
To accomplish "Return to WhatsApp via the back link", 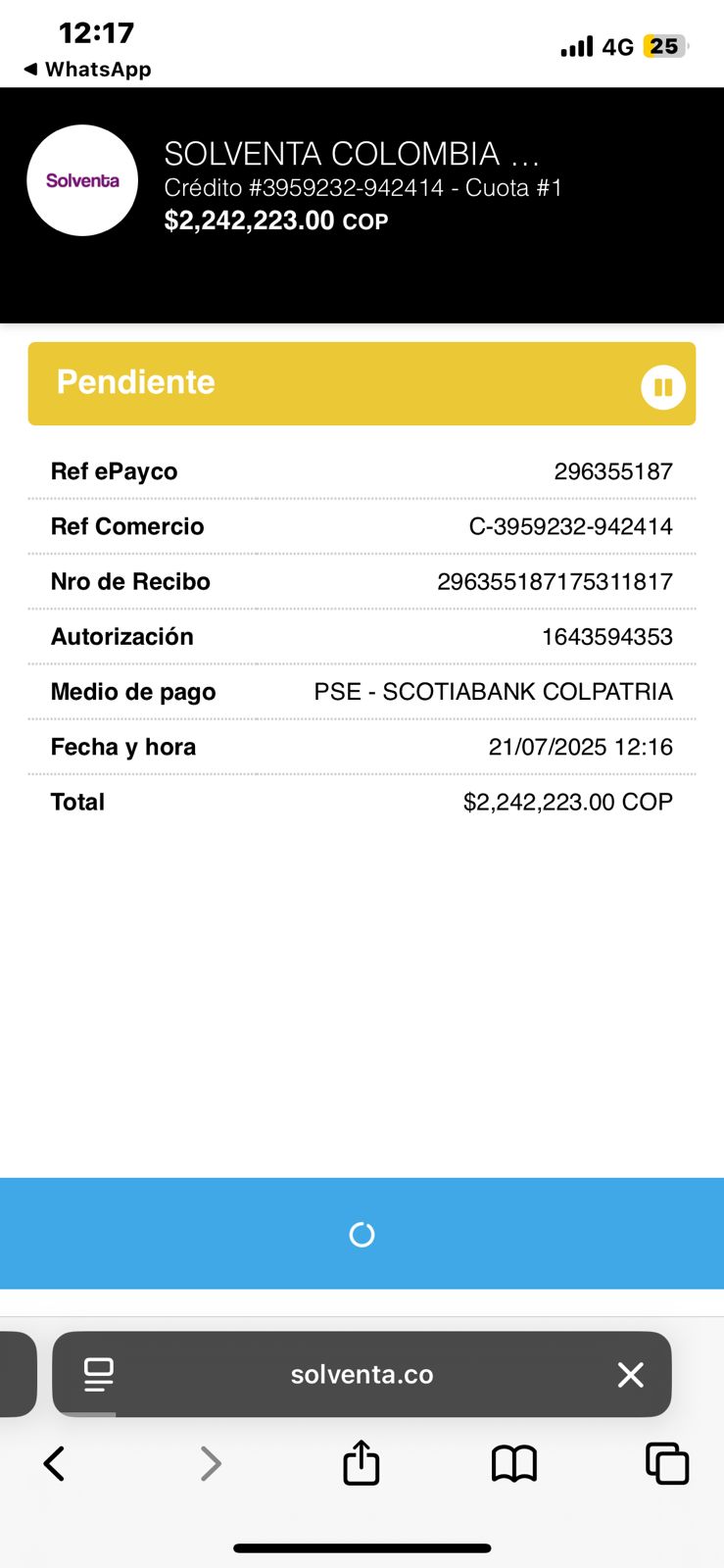I will click(x=87, y=70).
